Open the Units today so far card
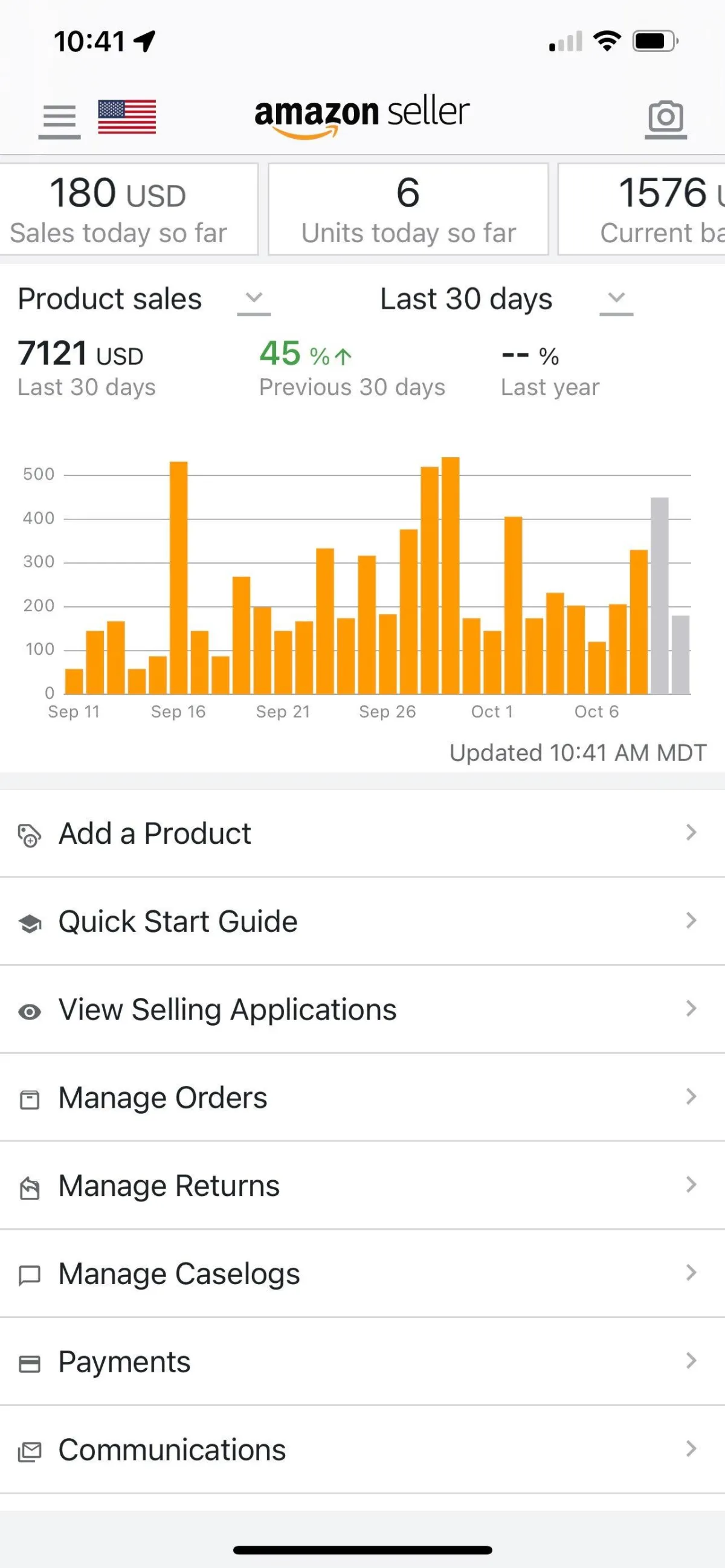This screenshot has width=725, height=1568. tap(408, 209)
